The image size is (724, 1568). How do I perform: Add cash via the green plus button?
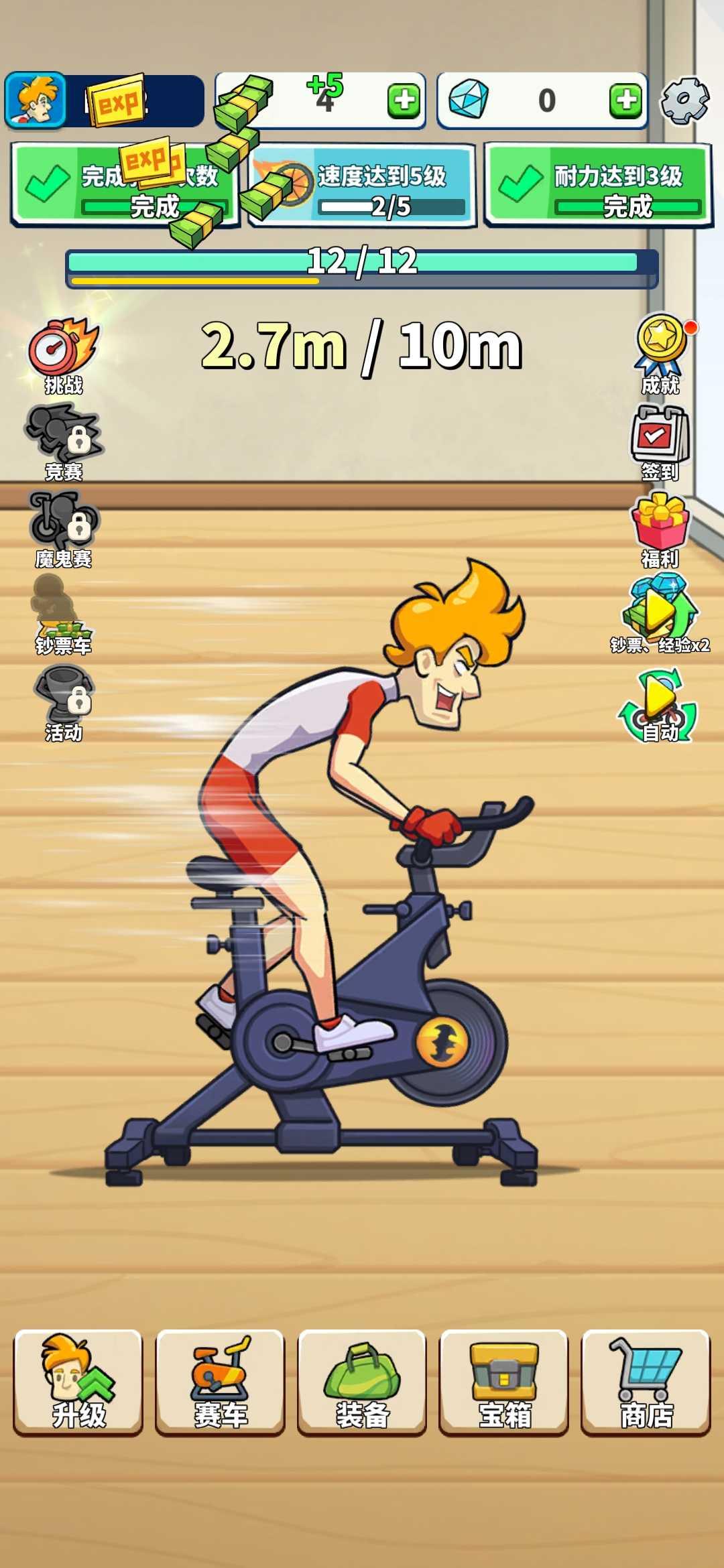[x=404, y=101]
